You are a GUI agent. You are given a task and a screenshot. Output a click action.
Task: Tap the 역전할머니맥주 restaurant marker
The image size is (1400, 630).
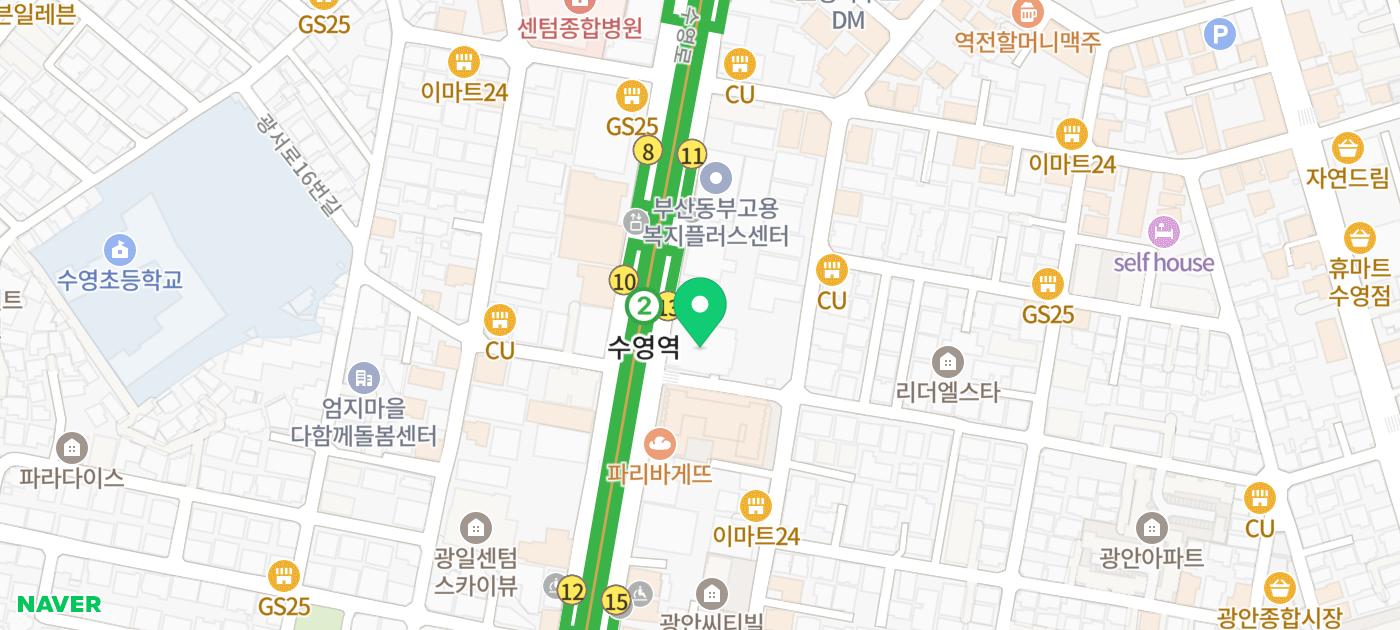(1027, 13)
